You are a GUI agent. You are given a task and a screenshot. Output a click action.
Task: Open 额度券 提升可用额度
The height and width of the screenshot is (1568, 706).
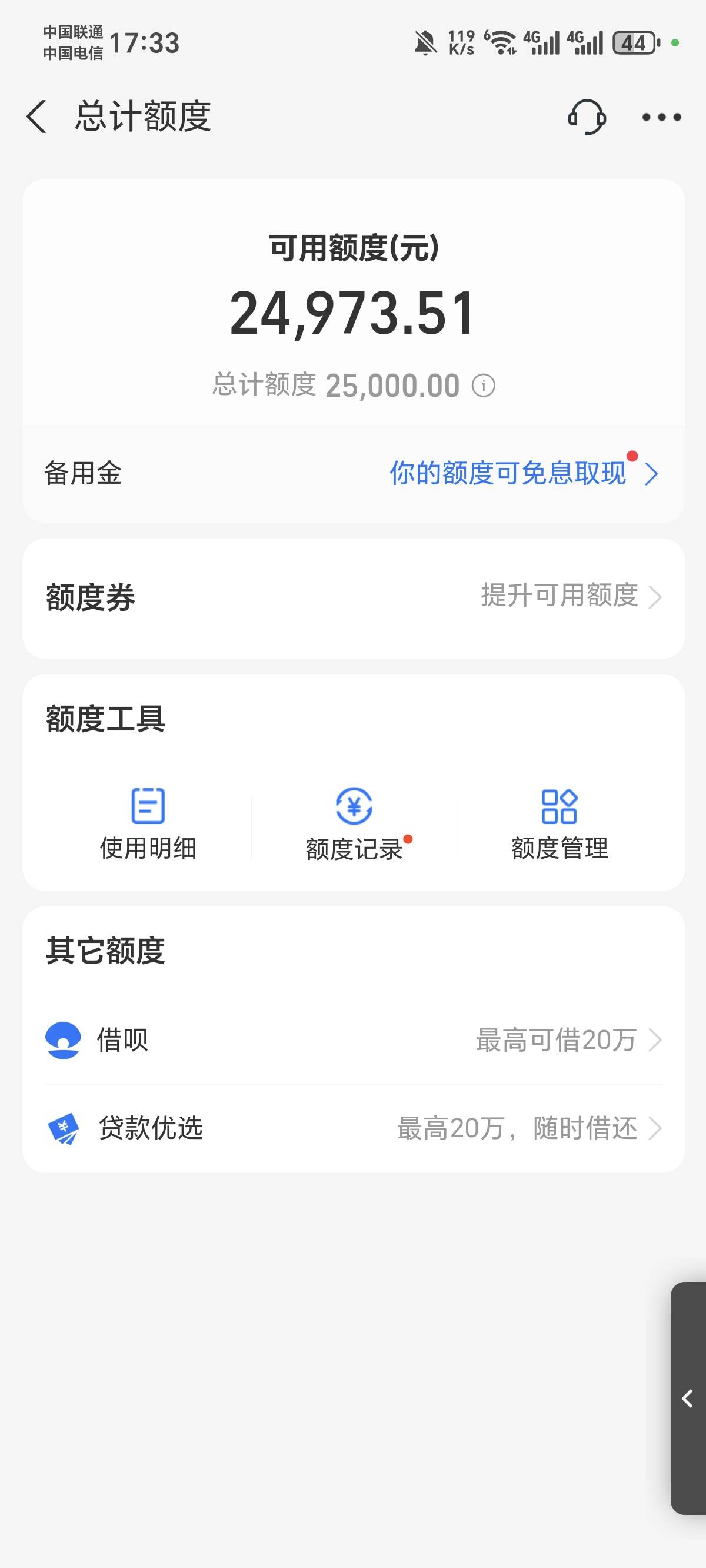[x=354, y=597]
